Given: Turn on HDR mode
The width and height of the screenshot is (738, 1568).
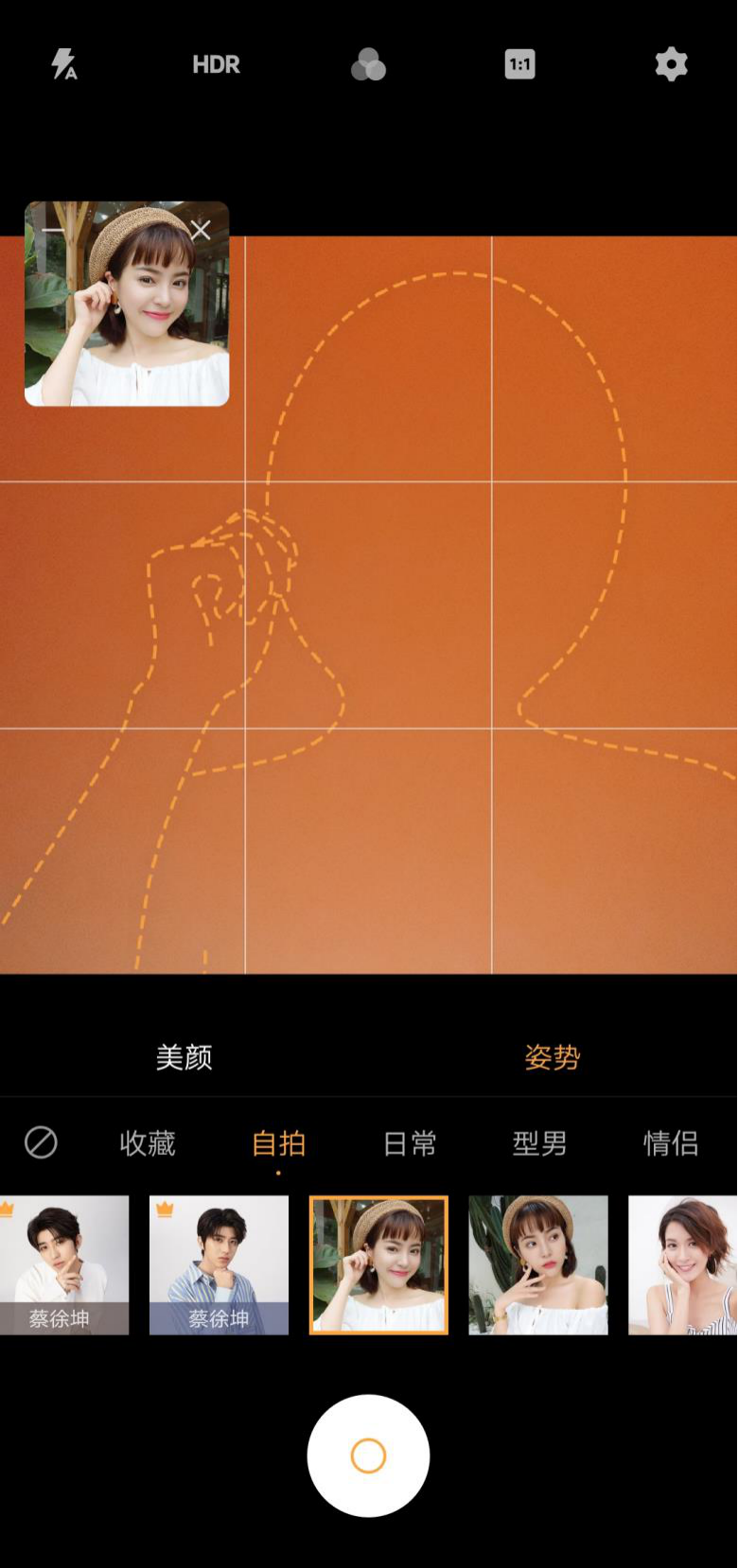Looking at the screenshot, I should click(x=216, y=64).
